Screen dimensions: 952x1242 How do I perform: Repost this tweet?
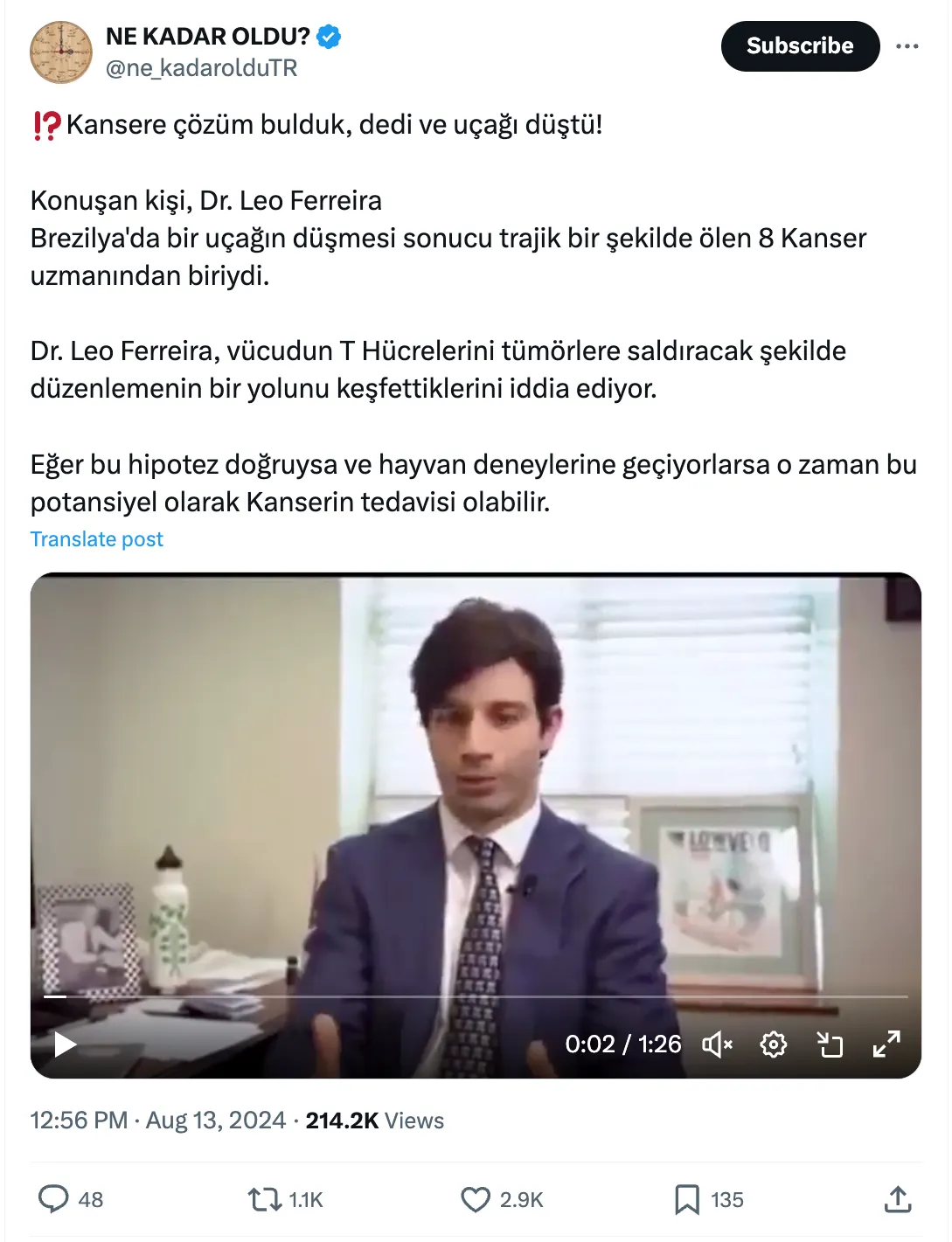point(263,1199)
